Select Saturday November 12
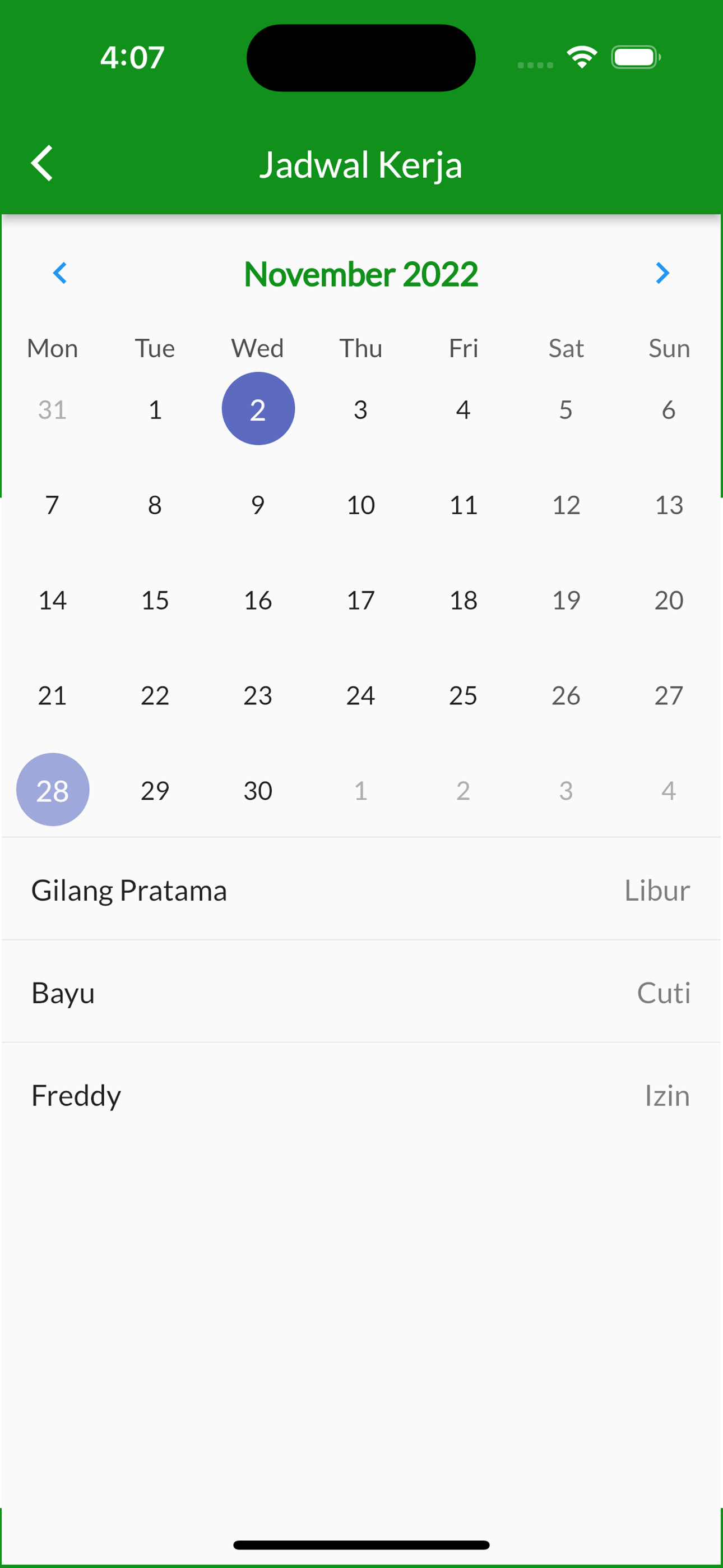Screen dimensions: 723x1568 coord(566,505)
